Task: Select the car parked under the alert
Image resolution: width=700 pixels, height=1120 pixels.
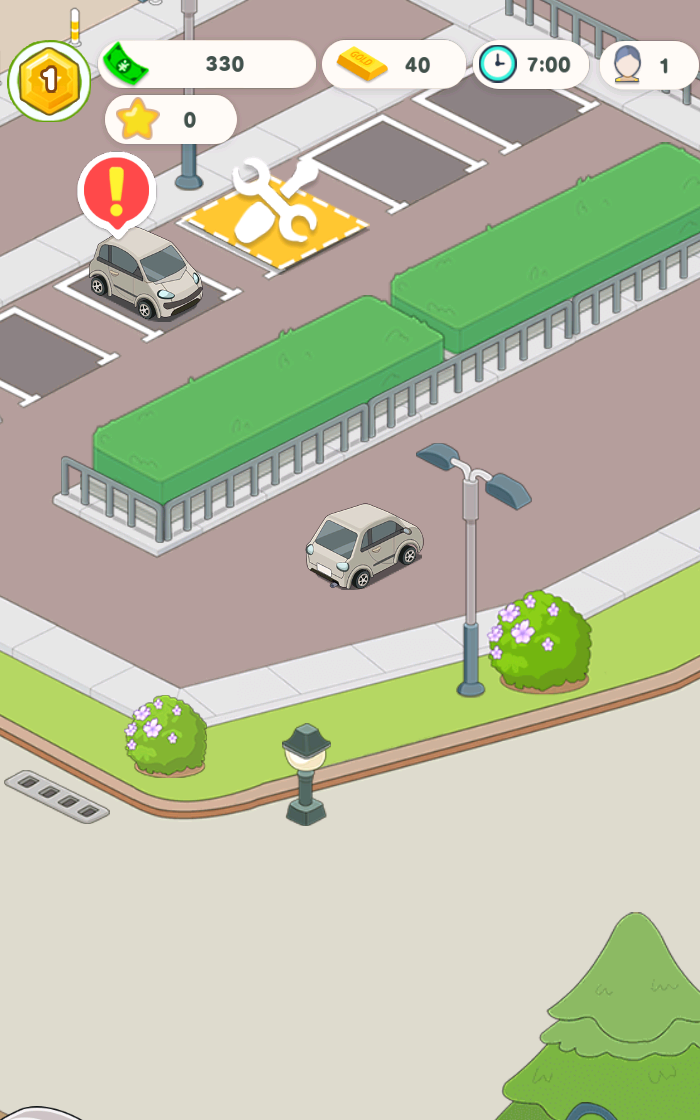Action: pos(145,273)
